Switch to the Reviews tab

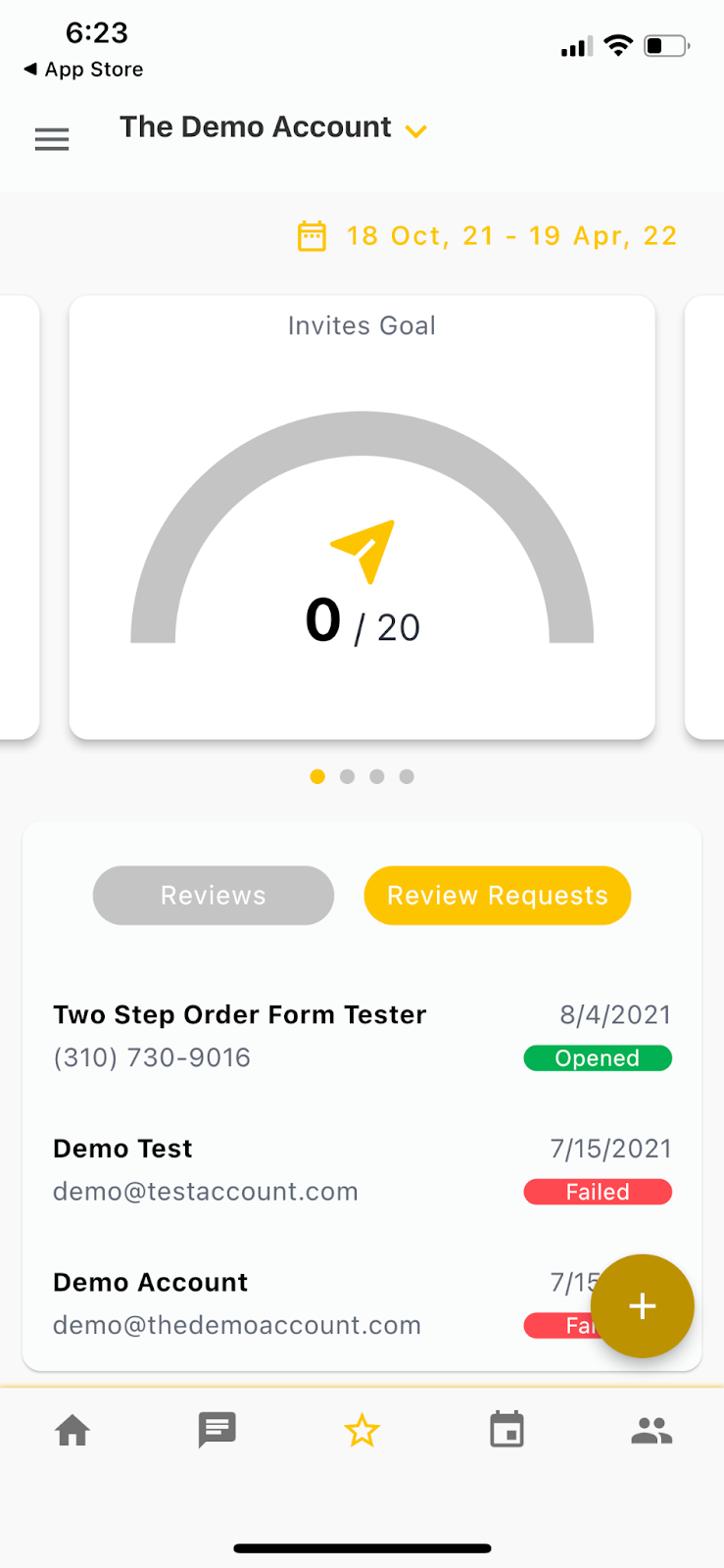point(214,895)
